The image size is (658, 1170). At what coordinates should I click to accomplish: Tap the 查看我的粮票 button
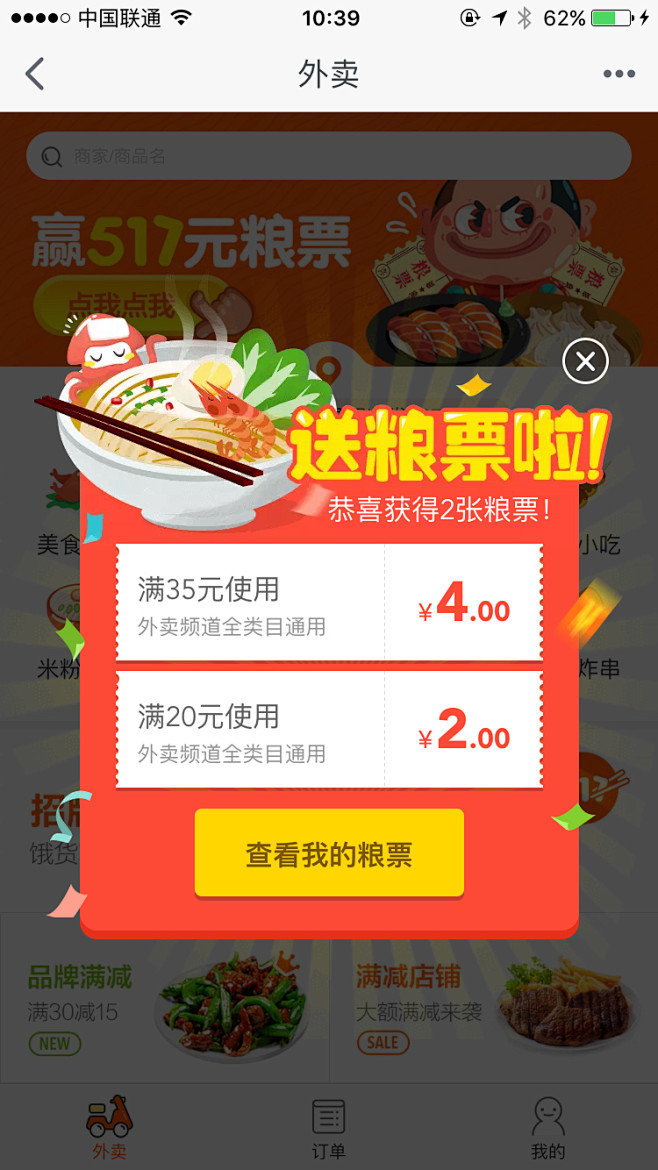329,854
